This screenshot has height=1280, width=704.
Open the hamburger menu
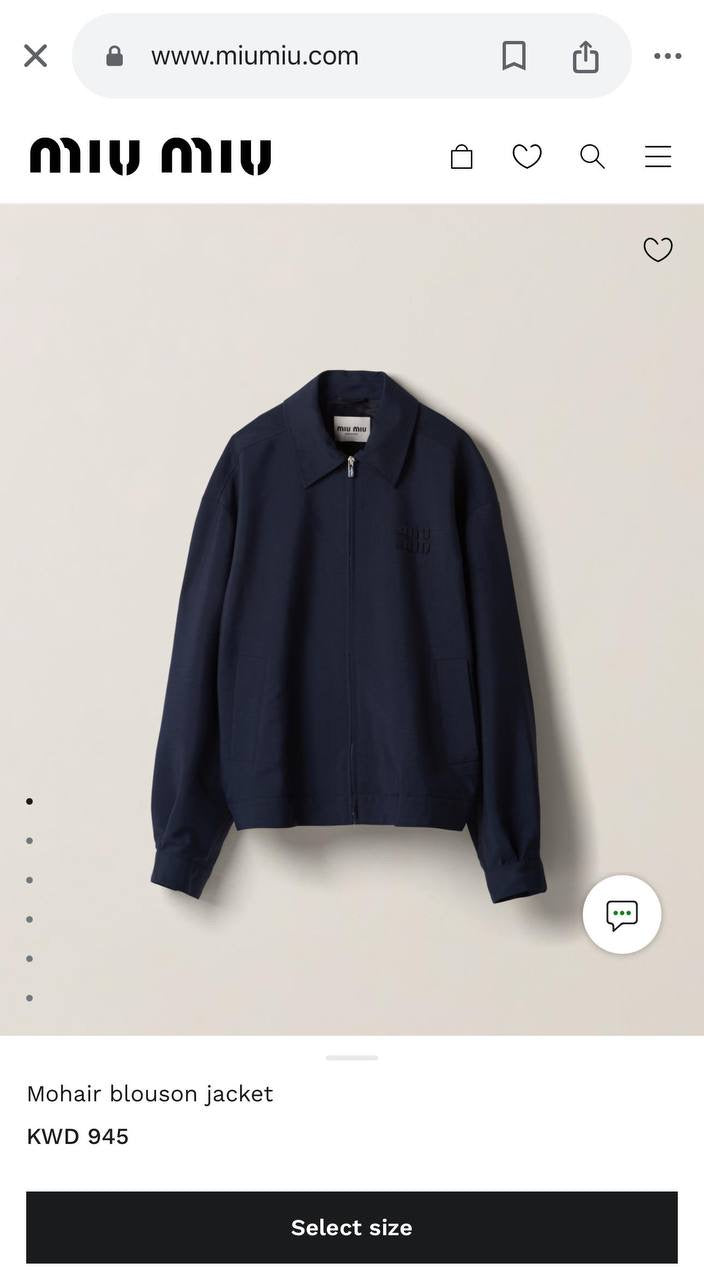(x=658, y=157)
